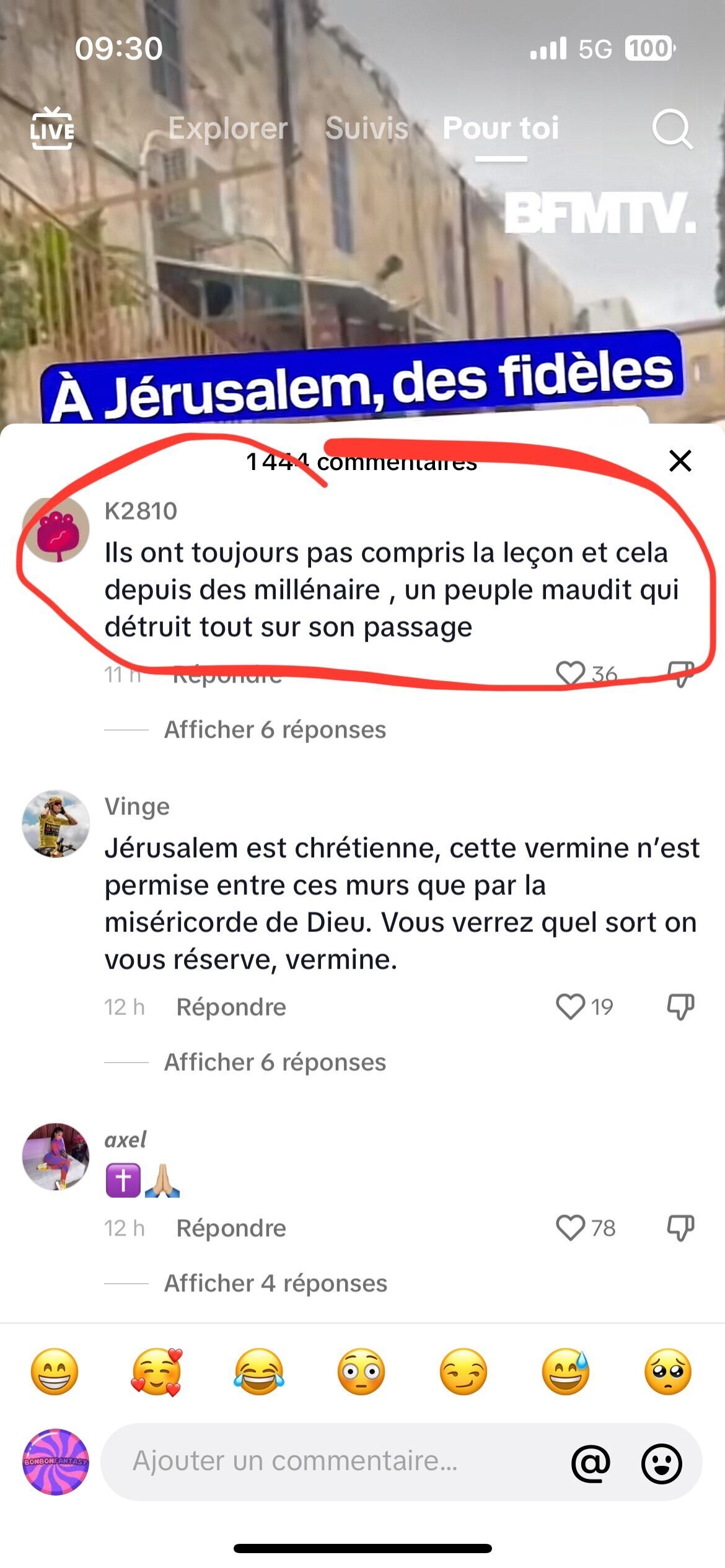This screenshot has height=1568, width=725.
Task: Close the comments panel
Action: pyautogui.click(x=680, y=461)
